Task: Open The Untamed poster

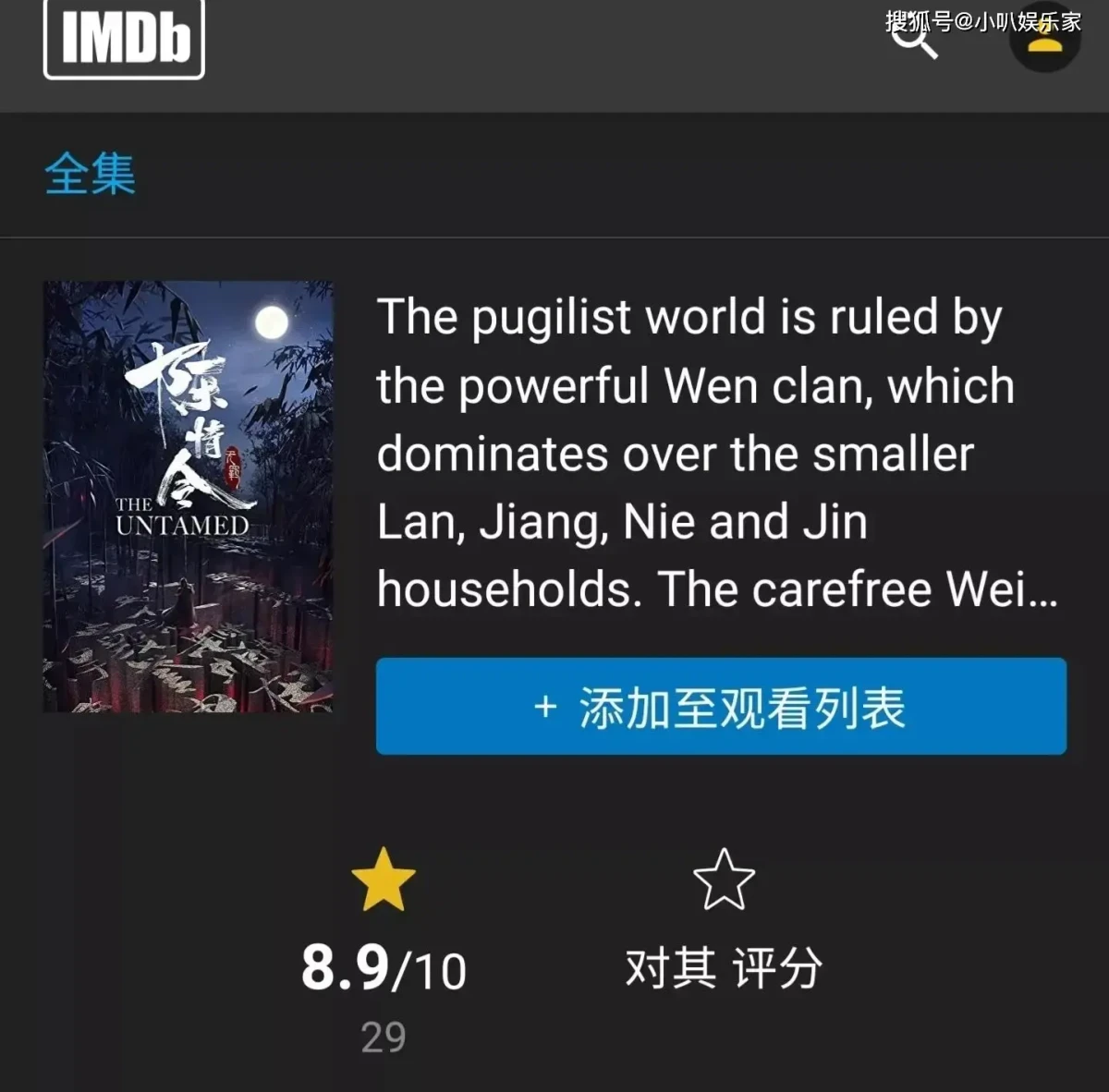Action: pyautogui.click(x=189, y=497)
